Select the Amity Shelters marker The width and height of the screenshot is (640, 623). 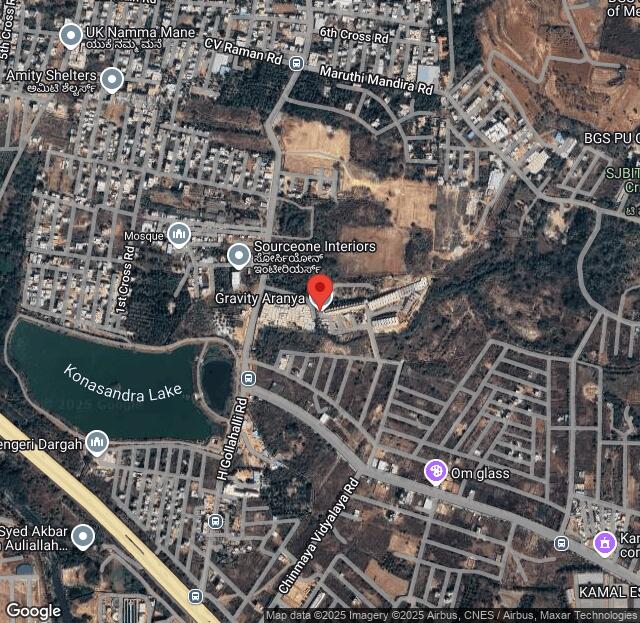coord(112,79)
